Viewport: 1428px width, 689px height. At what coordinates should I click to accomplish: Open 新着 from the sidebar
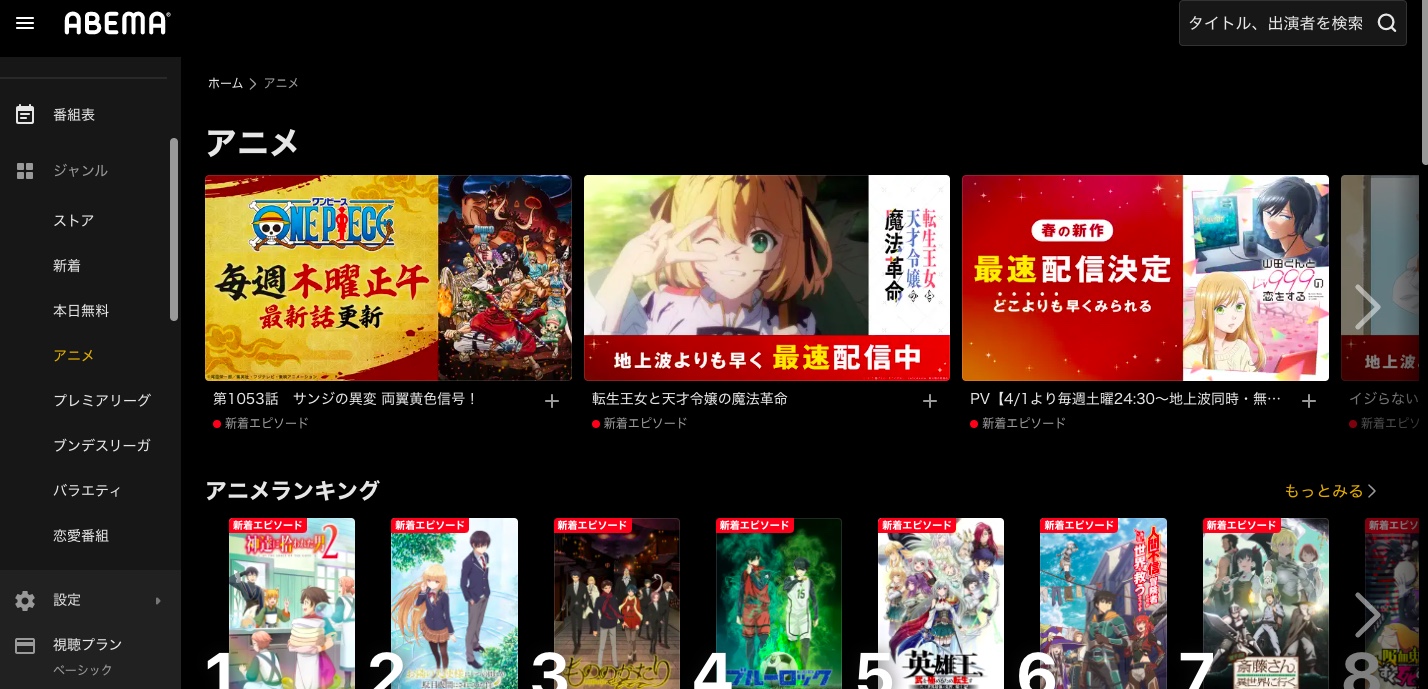[x=67, y=265]
